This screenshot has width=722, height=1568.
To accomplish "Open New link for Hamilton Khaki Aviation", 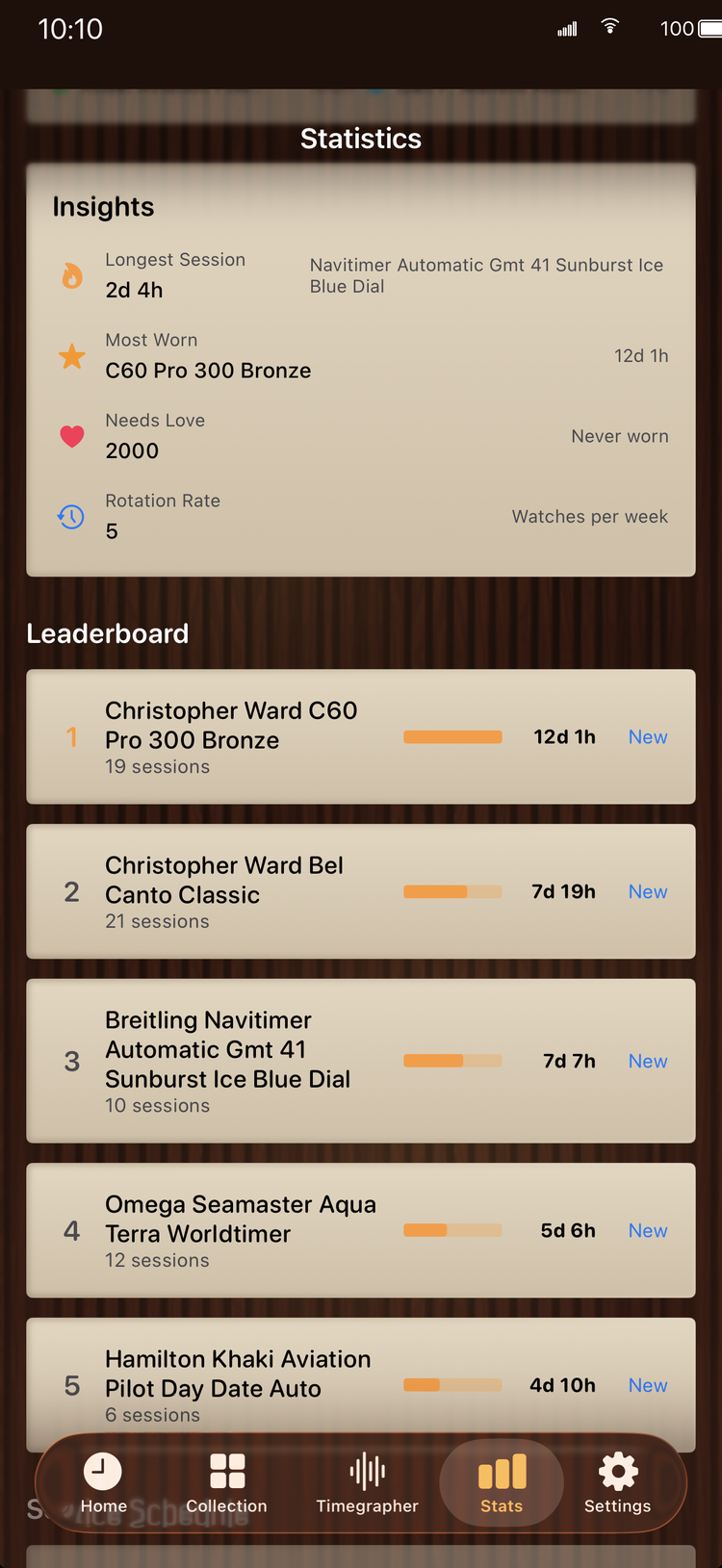I will coord(647,1384).
